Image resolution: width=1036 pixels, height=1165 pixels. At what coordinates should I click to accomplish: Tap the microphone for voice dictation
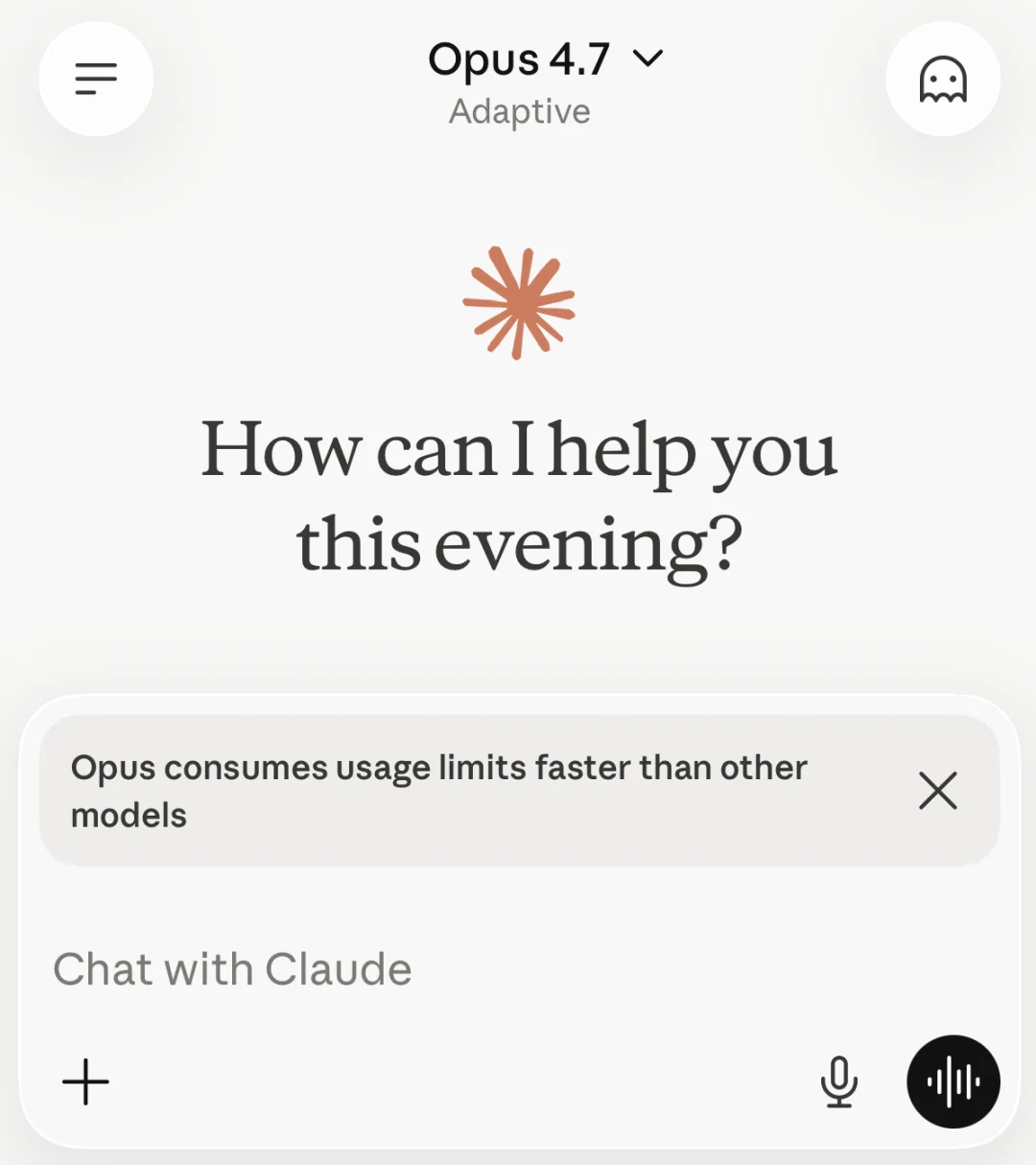coord(839,1082)
